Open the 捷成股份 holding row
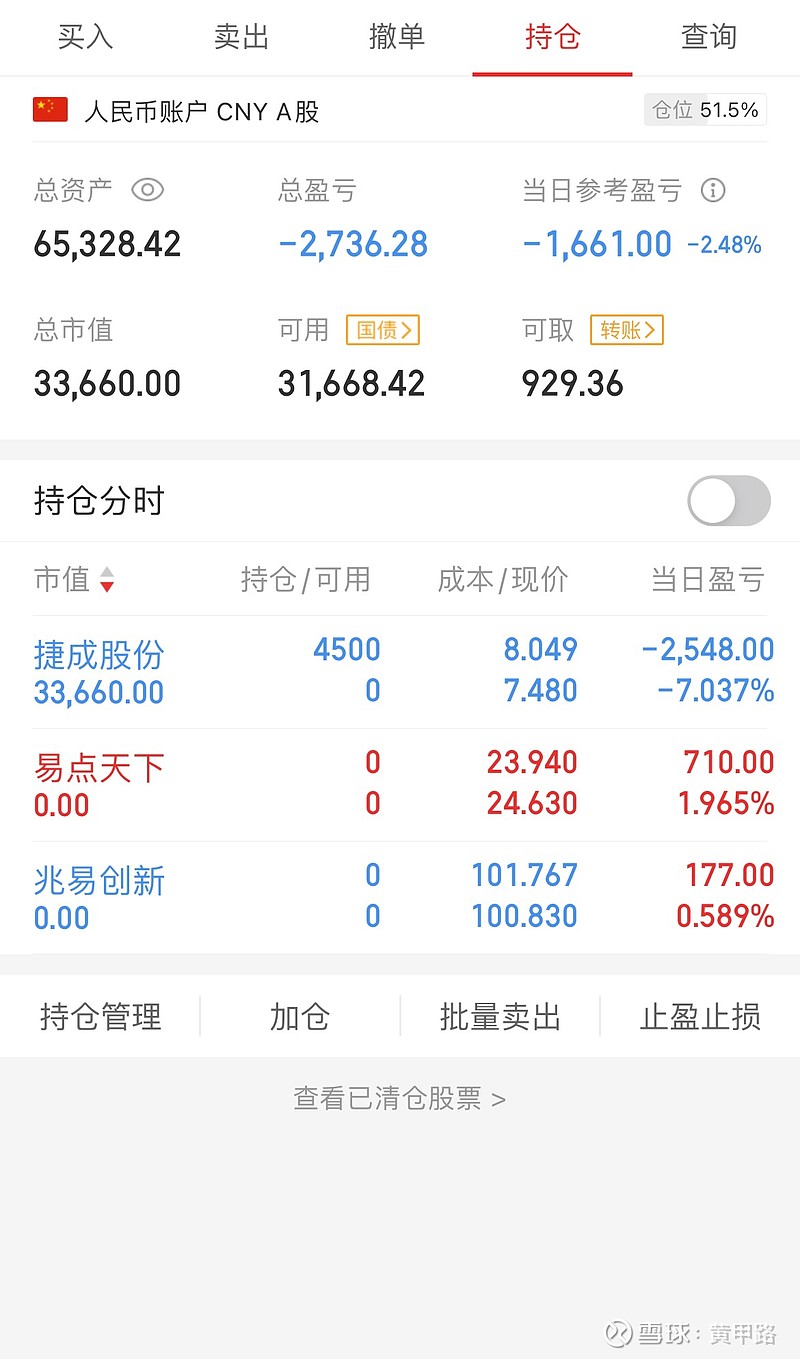The width and height of the screenshot is (800, 1359). pos(400,671)
